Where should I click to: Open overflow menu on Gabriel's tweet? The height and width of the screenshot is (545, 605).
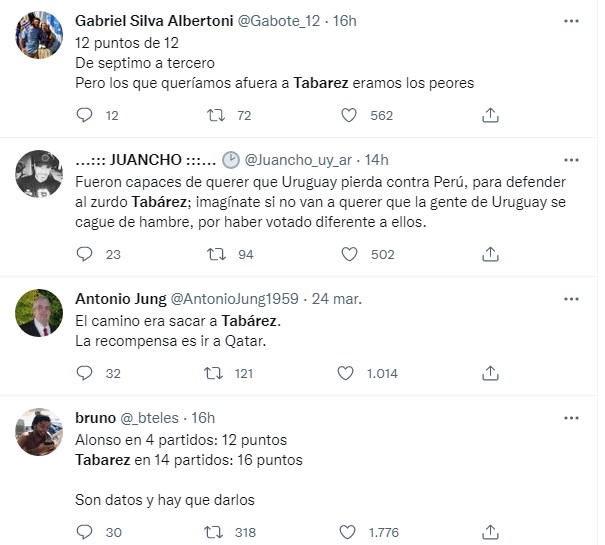(571, 21)
